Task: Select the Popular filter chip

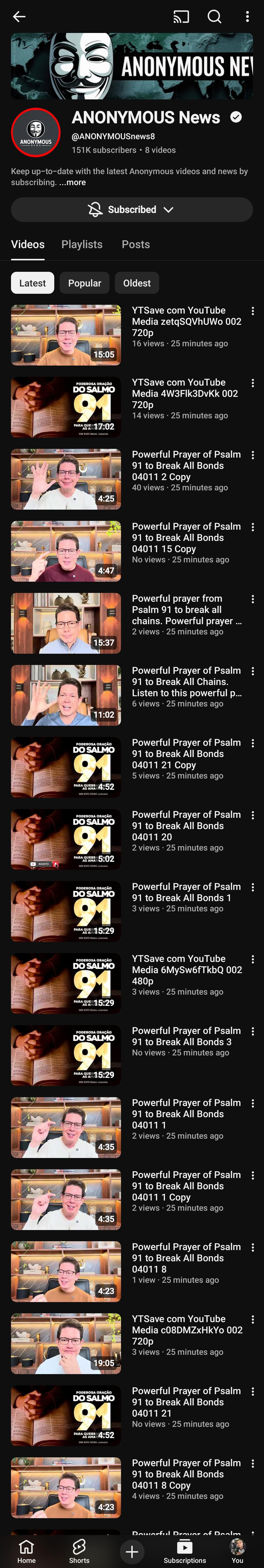Action: pyautogui.click(x=85, y=283)
